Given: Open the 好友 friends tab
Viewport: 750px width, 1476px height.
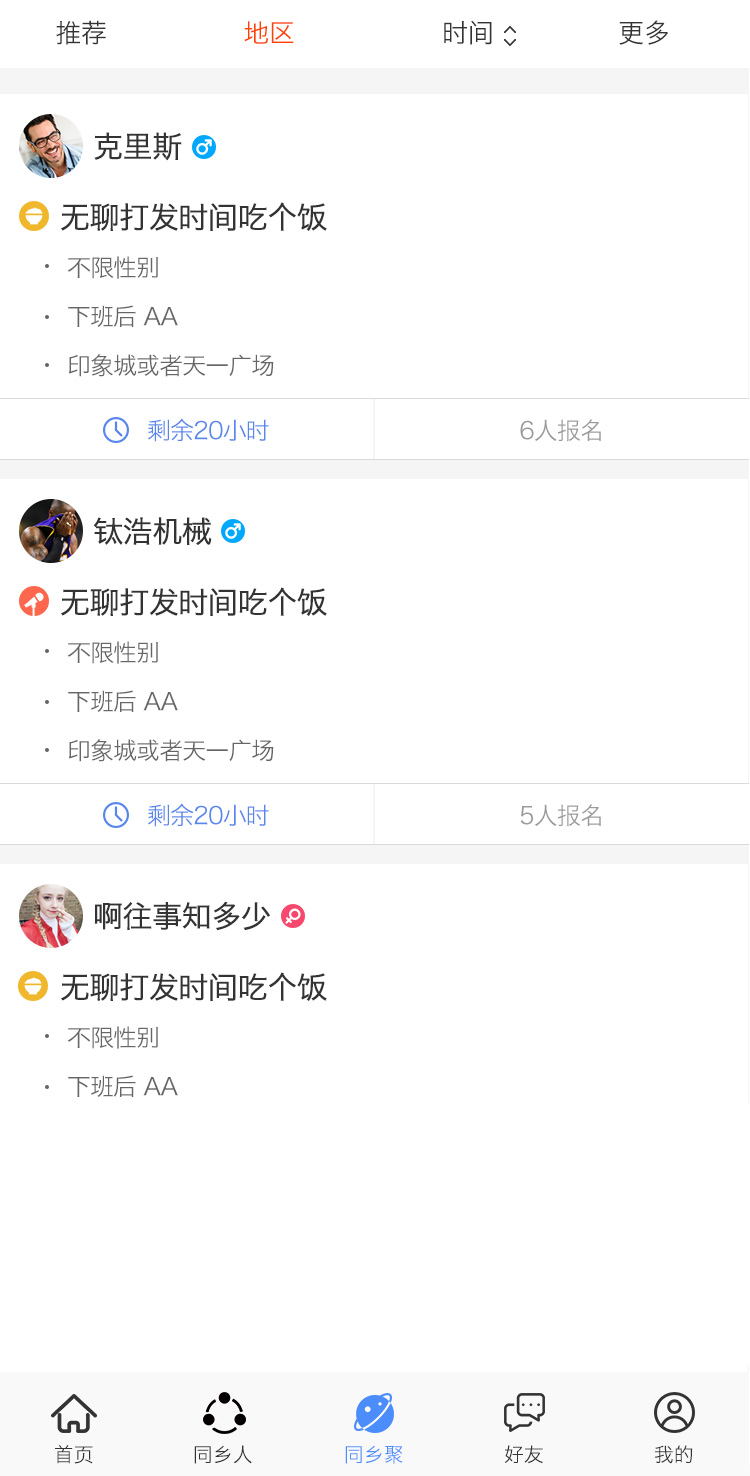Looking at the screenshot, I should pos(524,1427).
